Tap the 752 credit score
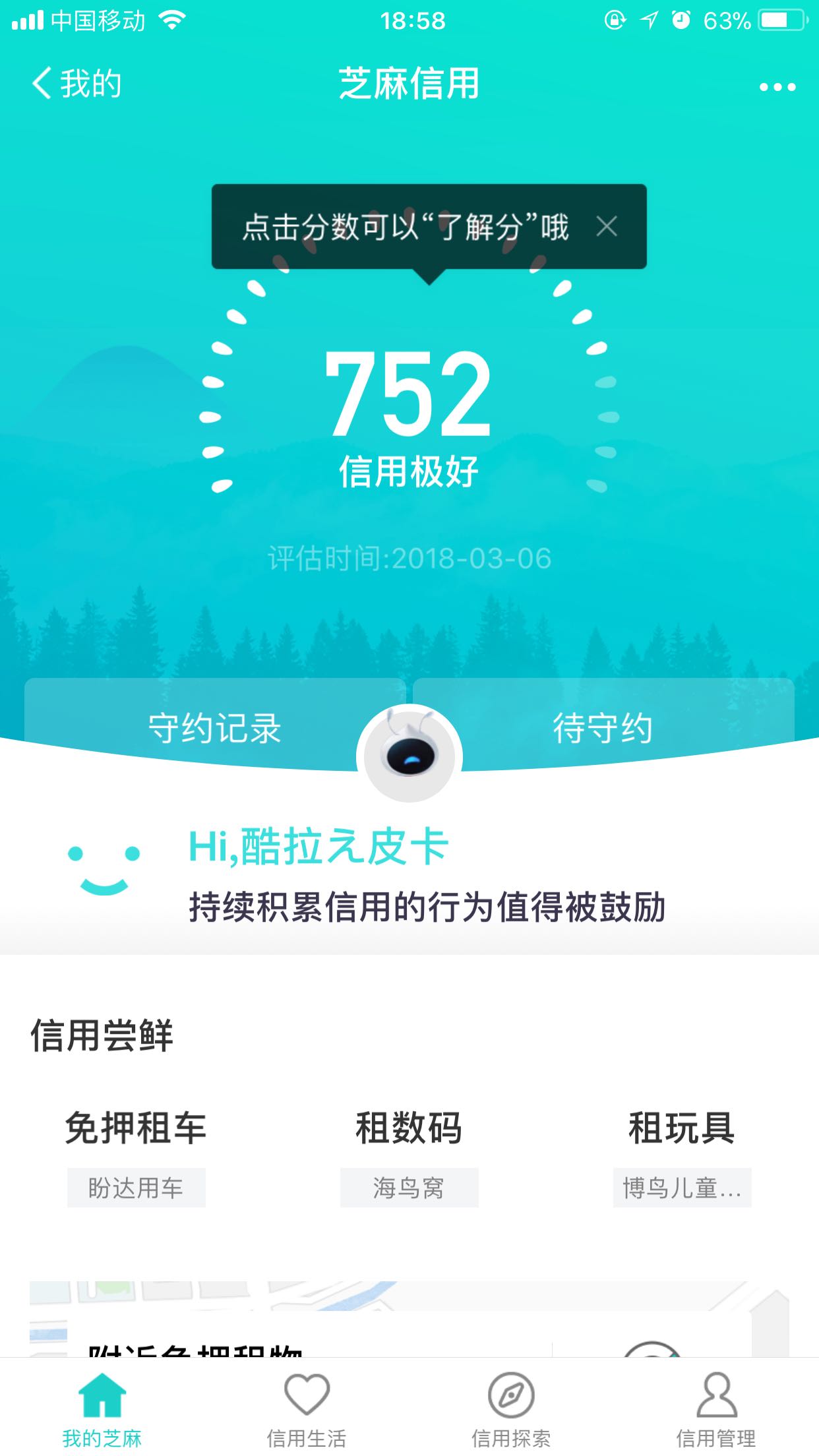This screenshot has height=1456, width=819. point(409,393)
